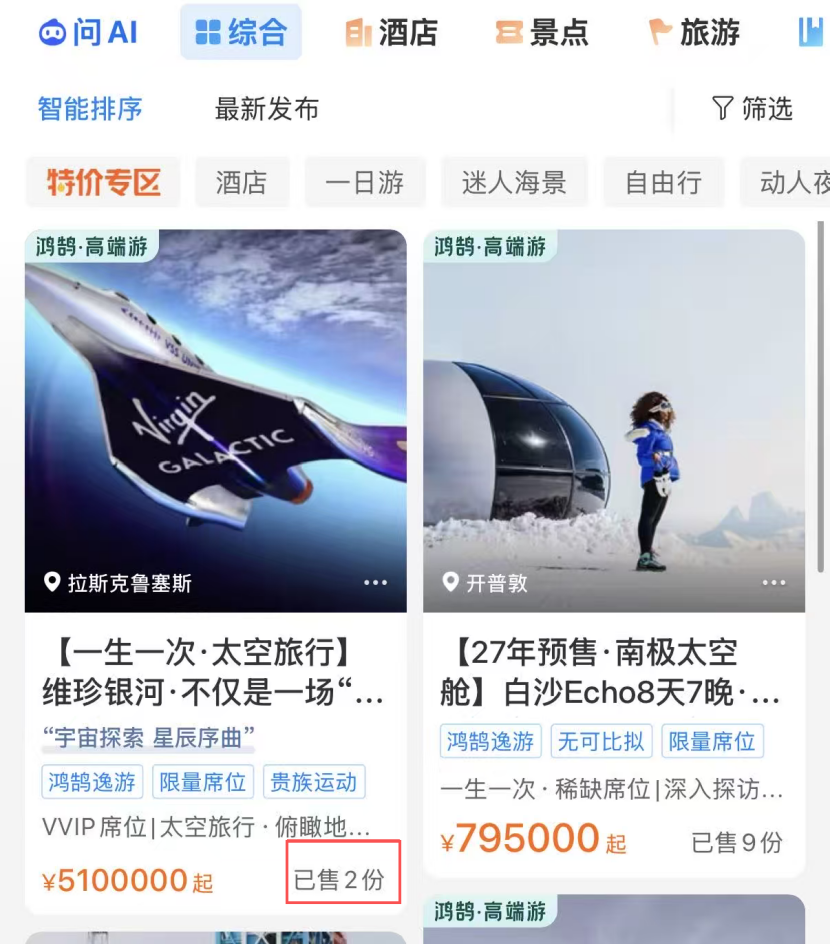830x944 pixels.
Task: Switch to the 旅游 tab
Action: point(693,32)
